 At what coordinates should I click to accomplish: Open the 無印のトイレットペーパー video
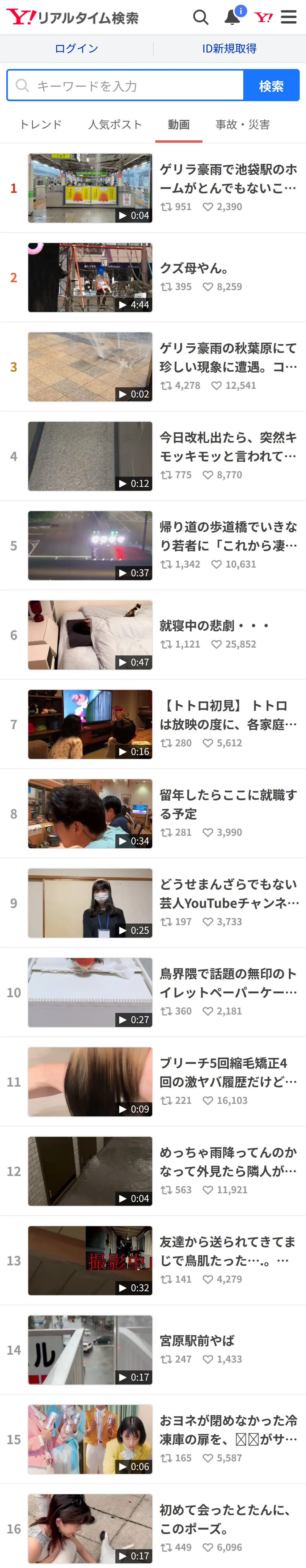[x=153, y=992]
